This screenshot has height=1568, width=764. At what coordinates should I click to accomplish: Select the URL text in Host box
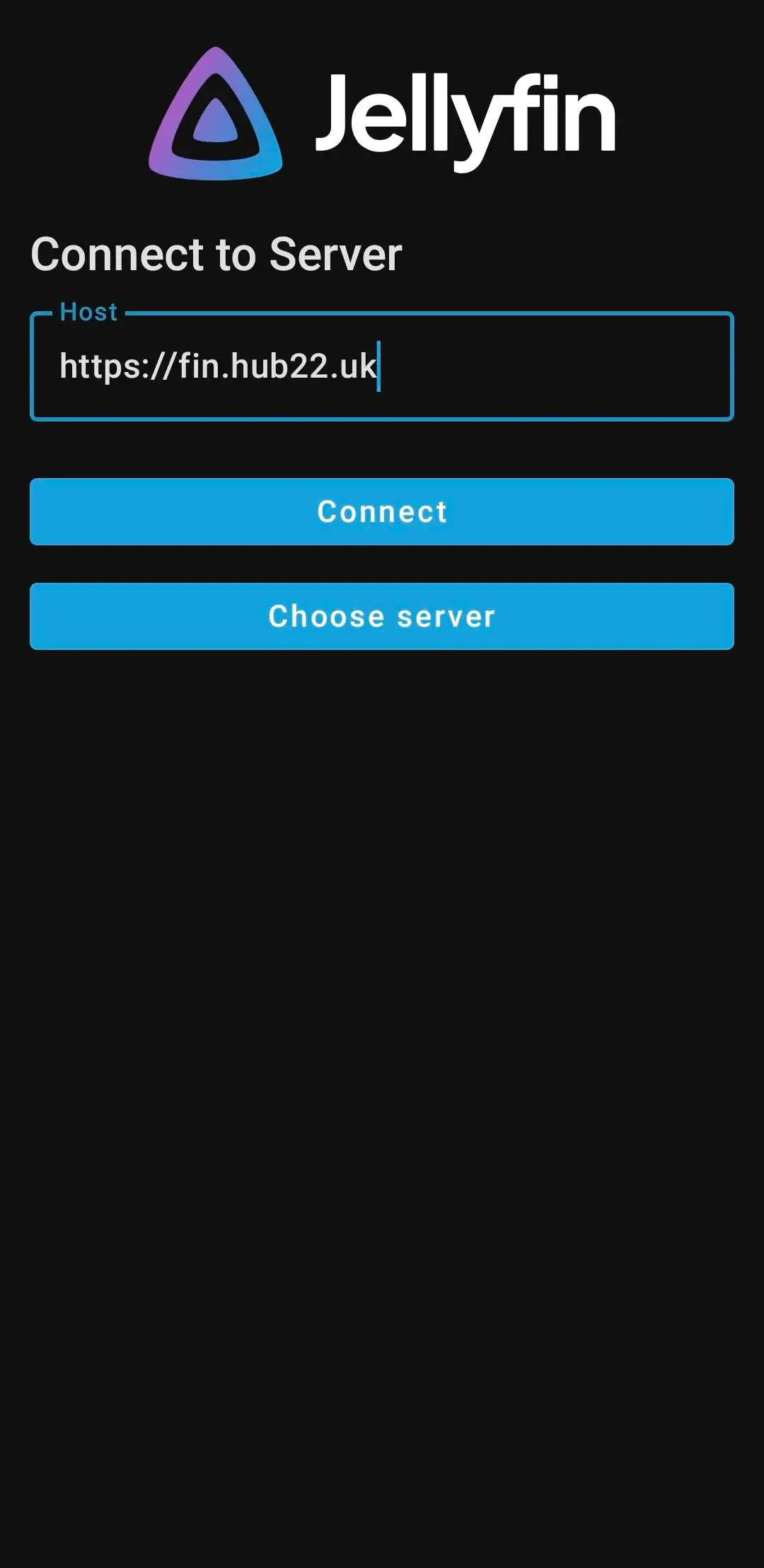pyautogui.click(x=219, y=366)
